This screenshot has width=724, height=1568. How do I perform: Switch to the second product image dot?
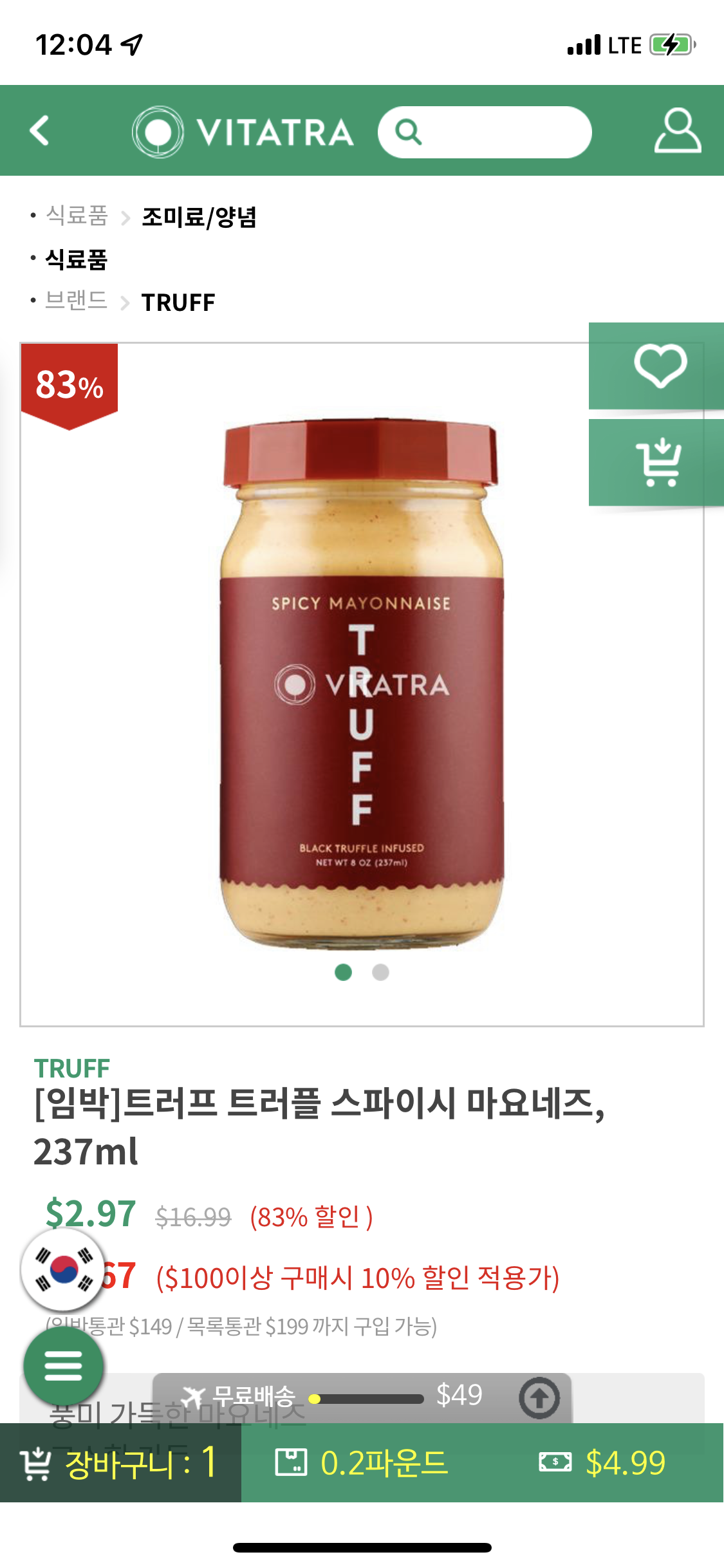point(380,972)
